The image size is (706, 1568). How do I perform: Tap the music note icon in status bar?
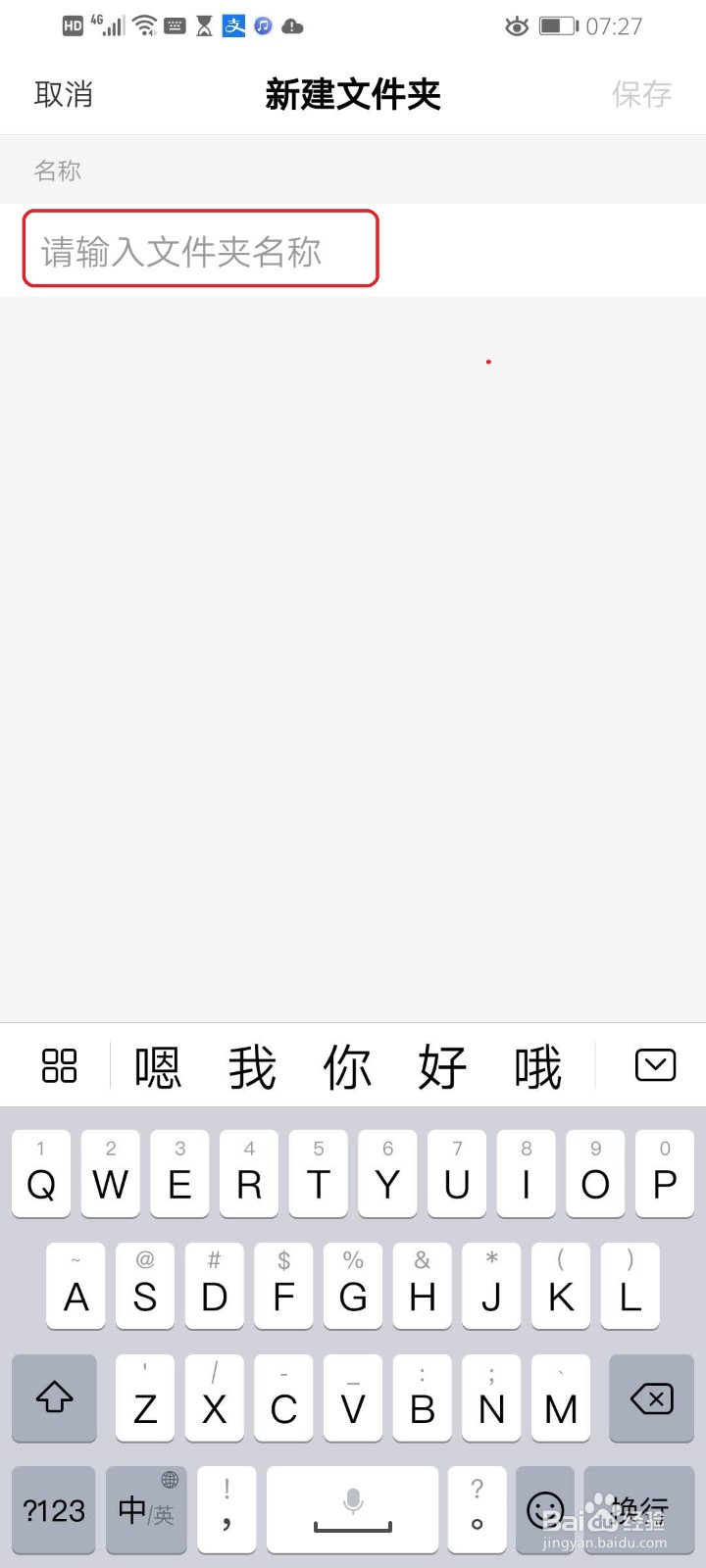tap(262, 26)
